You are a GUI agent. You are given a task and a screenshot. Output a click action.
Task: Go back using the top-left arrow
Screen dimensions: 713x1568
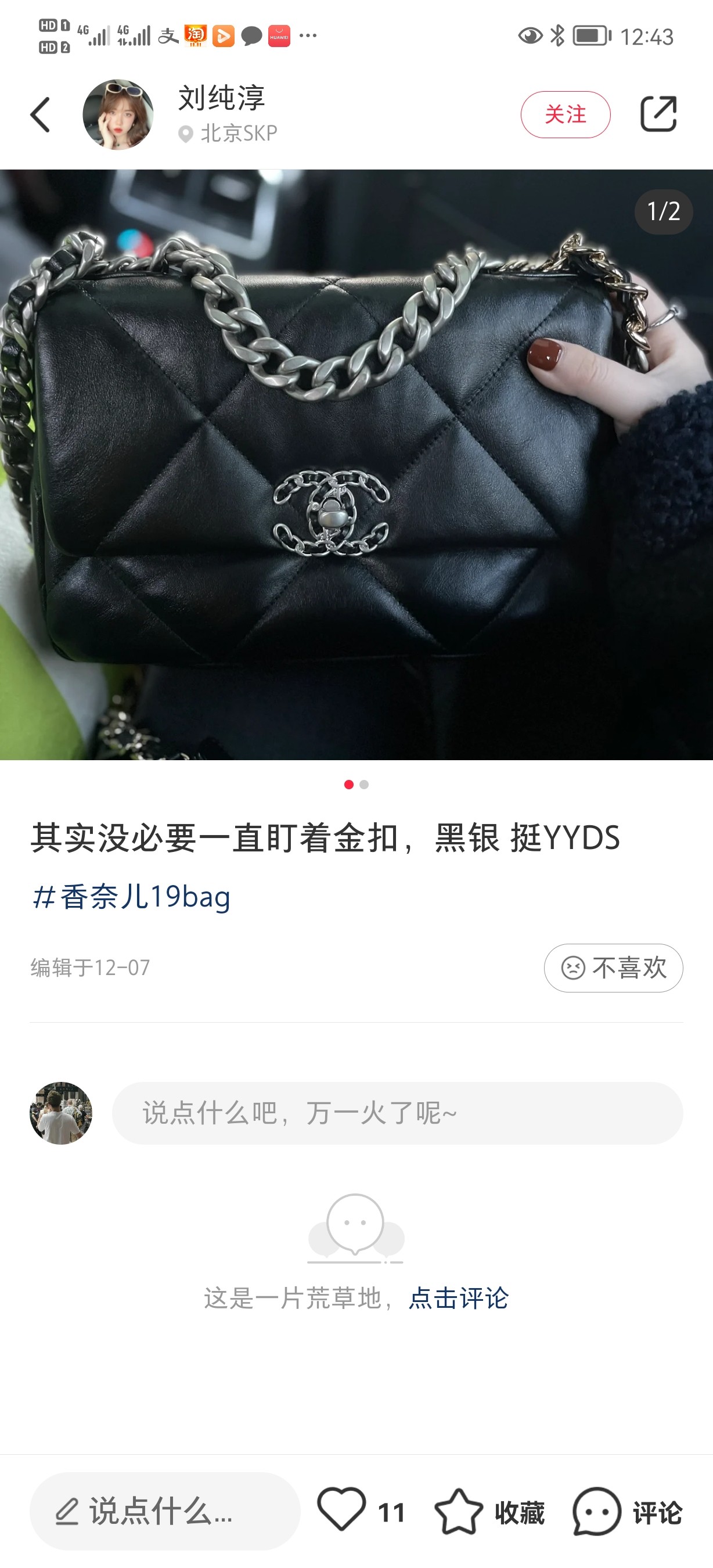click(40, 114)
